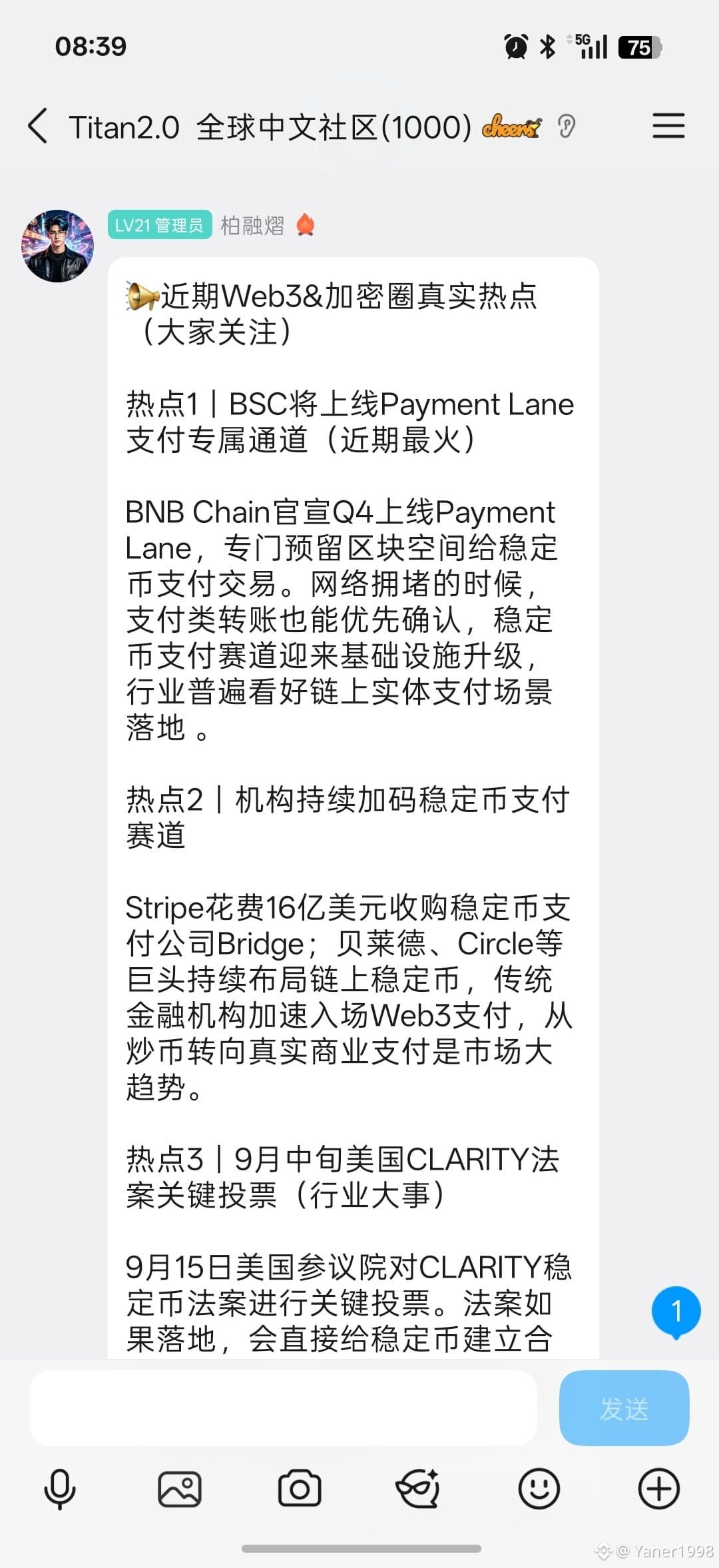Open the mask sticker effects icon
Screen dimensions: 719x1568
click(x=418, y=1489)
